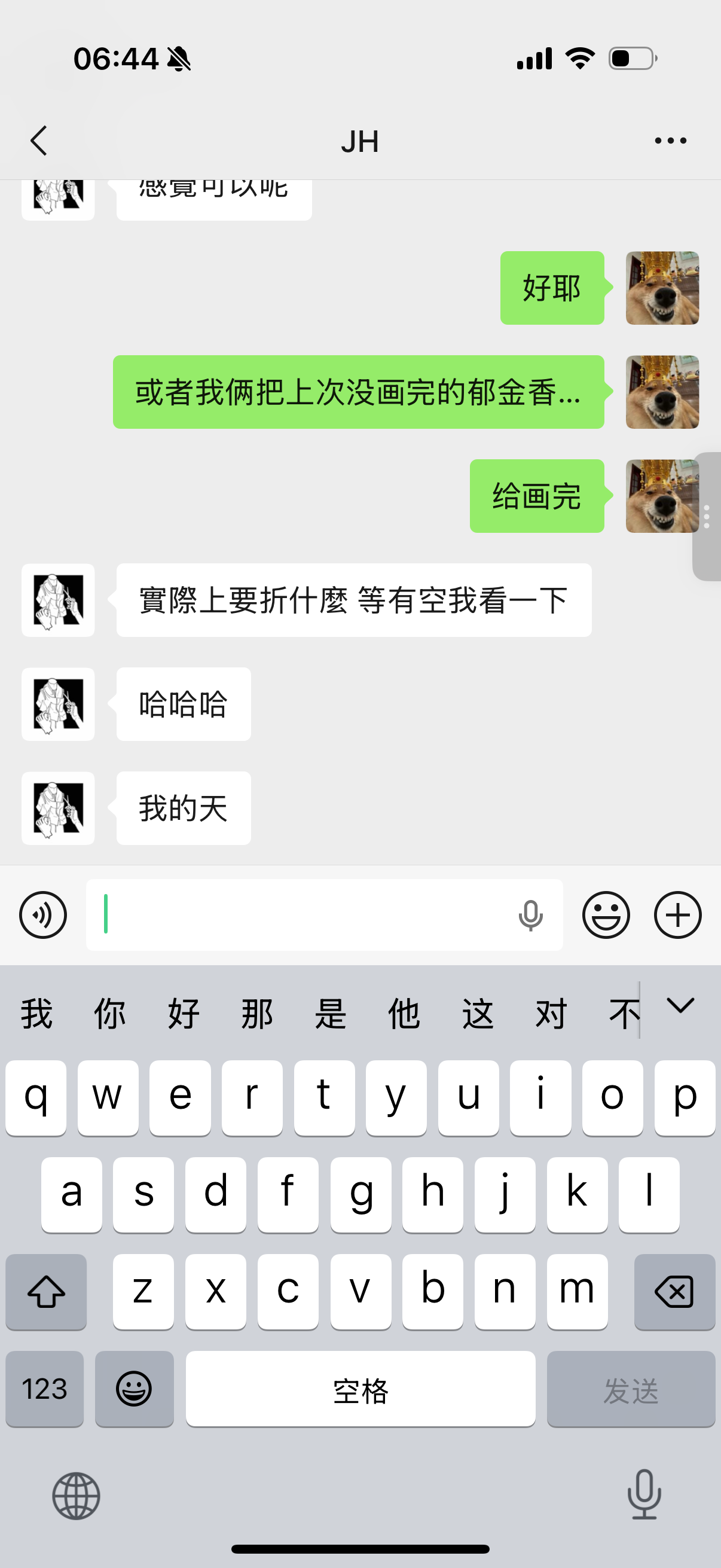Go back from the JH chat
Screen dimensions: 721x1568
39,141
